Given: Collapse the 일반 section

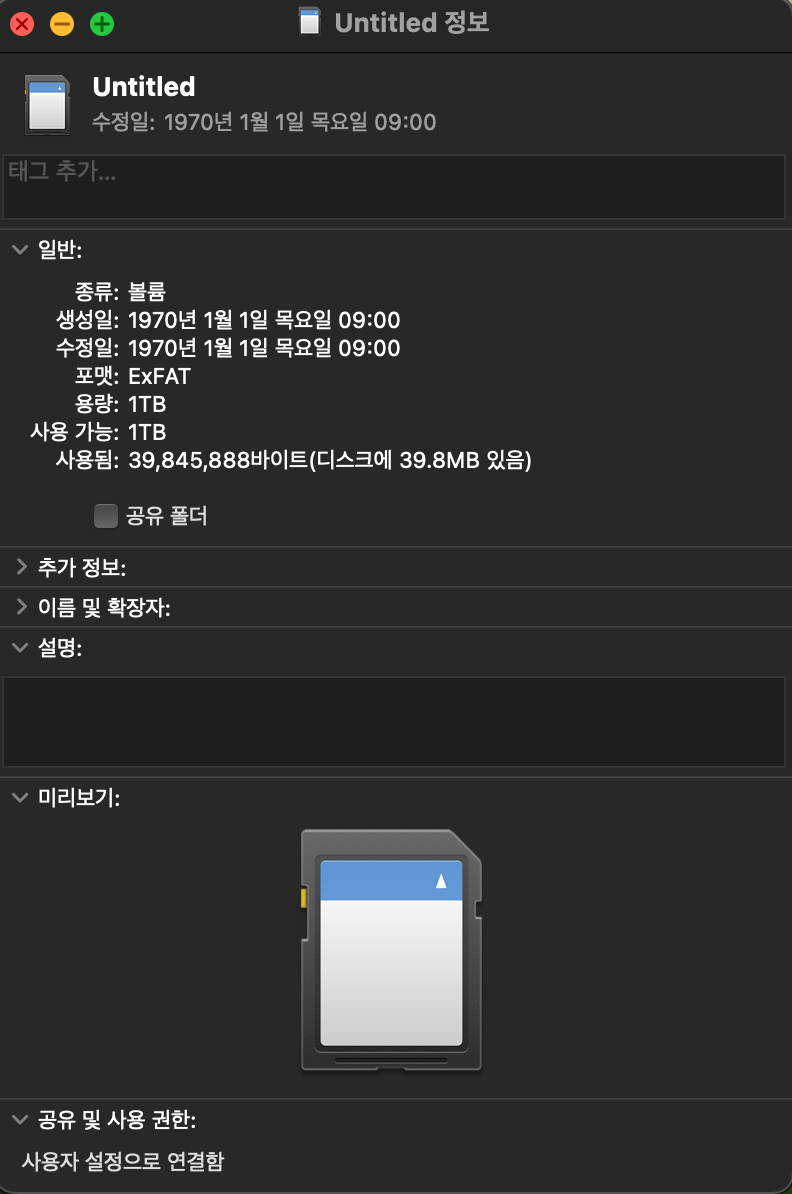Looking at the screenshot, I should (x=19, y=250).
